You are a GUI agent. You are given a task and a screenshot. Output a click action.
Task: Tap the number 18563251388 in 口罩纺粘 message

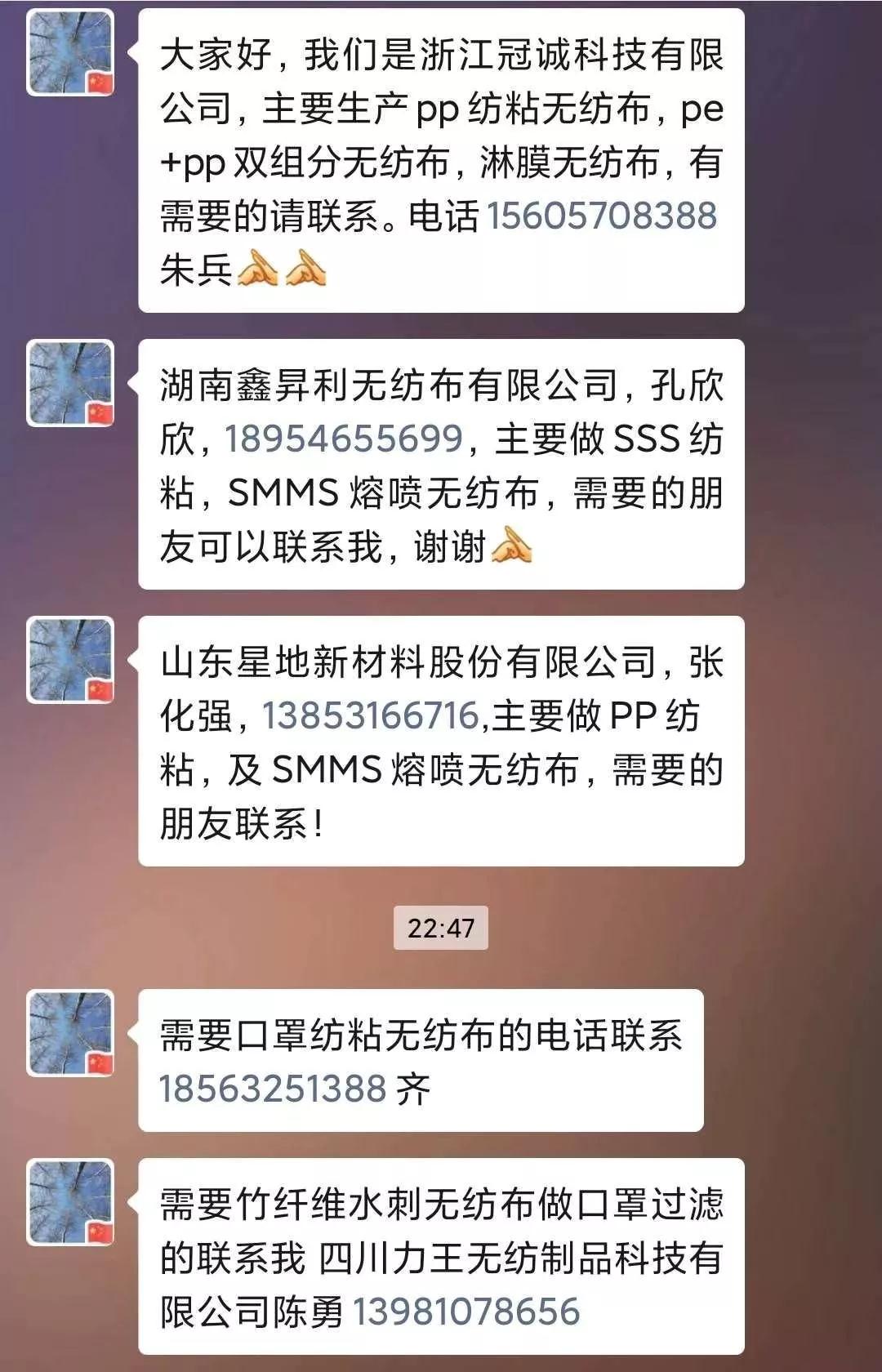[x=273, y=1089]
